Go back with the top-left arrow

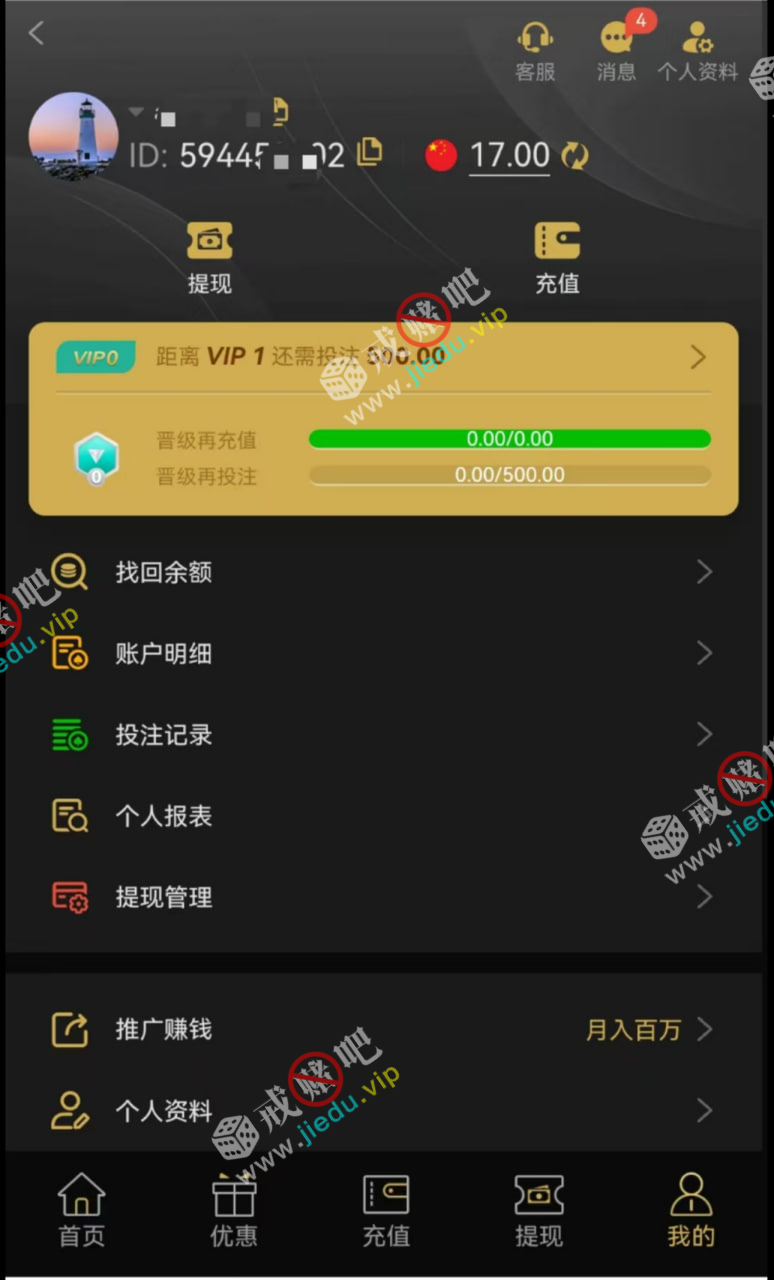click(36, 33)
